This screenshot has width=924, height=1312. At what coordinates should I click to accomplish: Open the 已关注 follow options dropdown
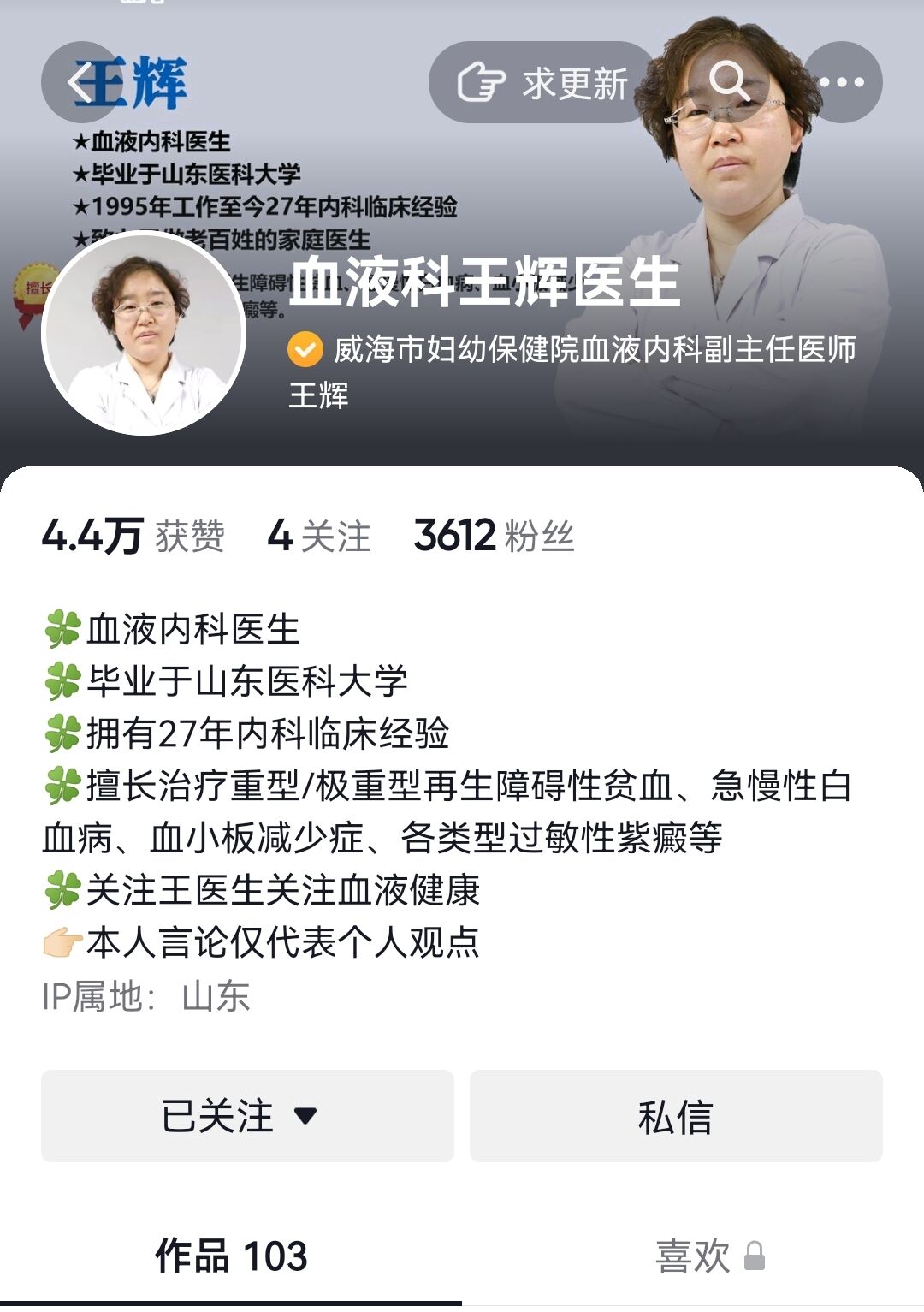[x=247, y=1116]
